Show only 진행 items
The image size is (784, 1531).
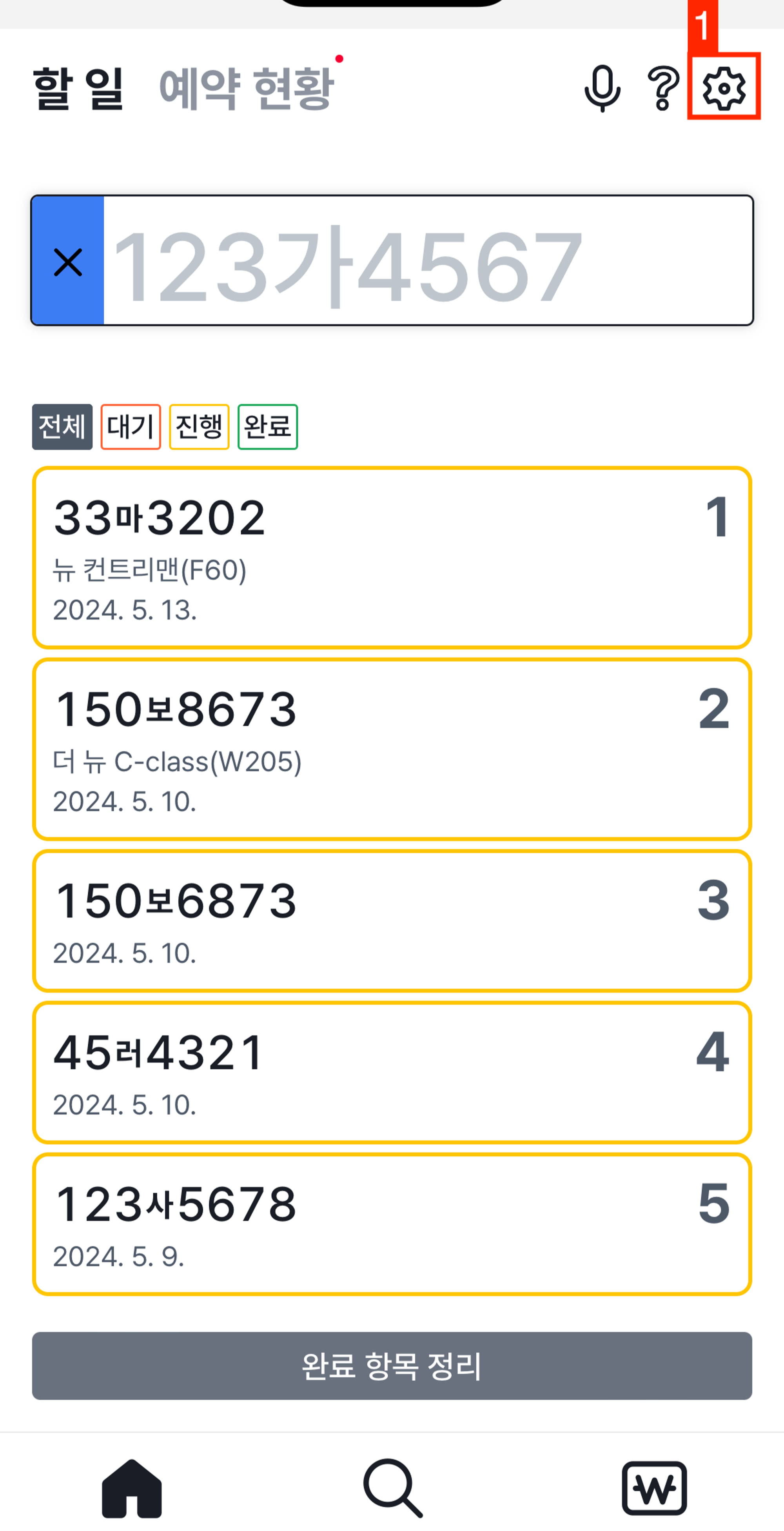point(199,427)
